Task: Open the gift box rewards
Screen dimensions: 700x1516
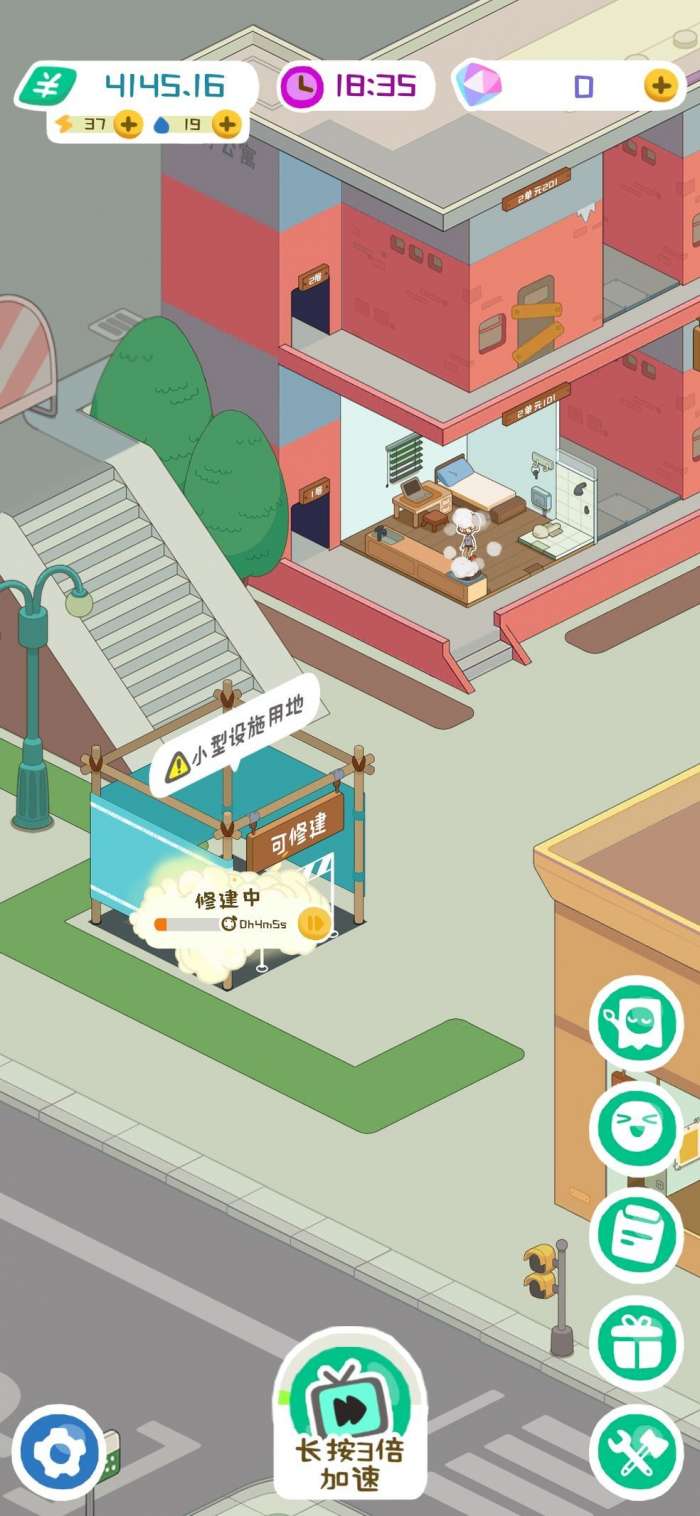Action: click(x=636, y=1343)
